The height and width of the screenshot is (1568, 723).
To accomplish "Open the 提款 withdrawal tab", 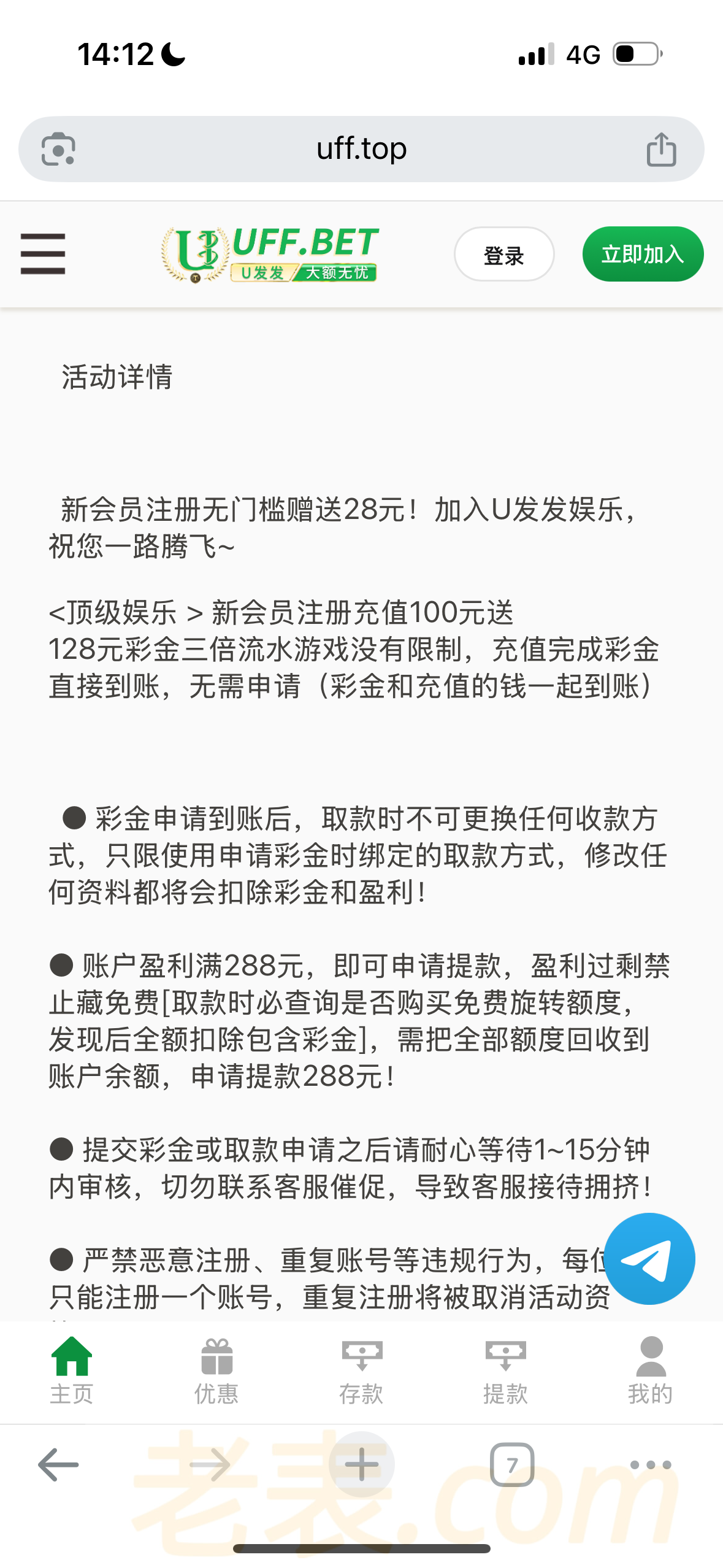I will (505, 1369).
